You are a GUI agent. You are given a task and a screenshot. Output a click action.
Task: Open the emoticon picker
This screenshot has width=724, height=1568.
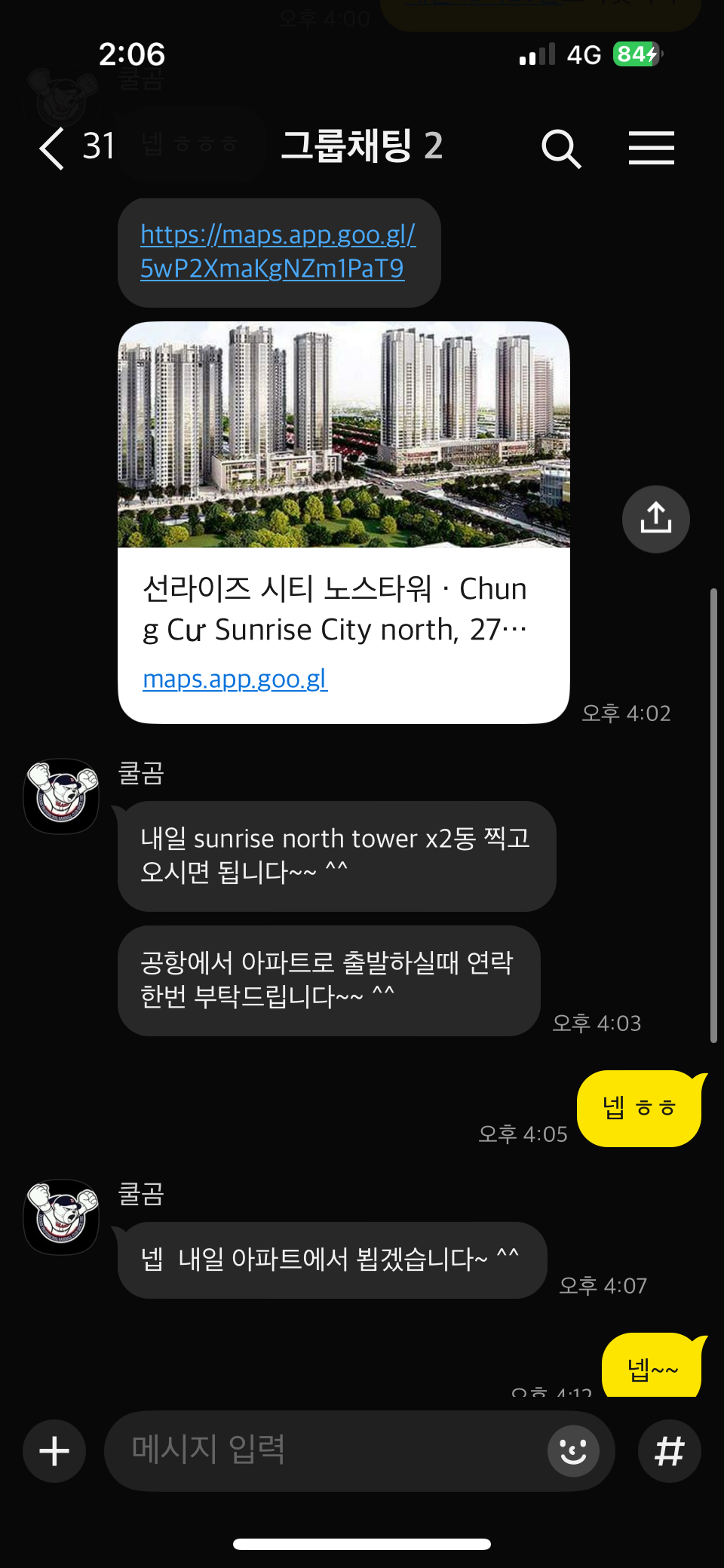pos(573,1450)
